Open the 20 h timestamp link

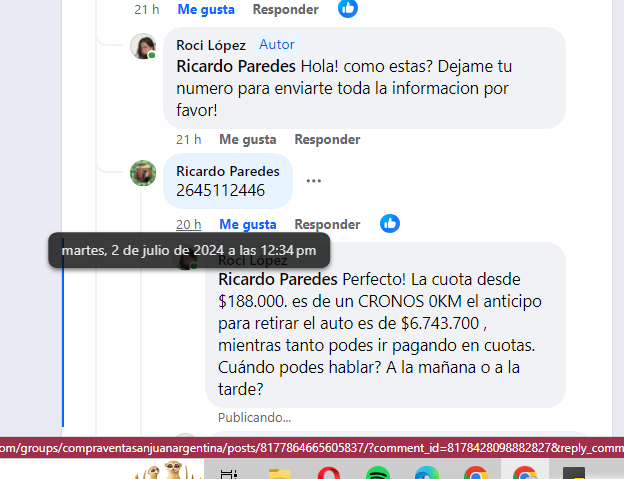(188, 224)
